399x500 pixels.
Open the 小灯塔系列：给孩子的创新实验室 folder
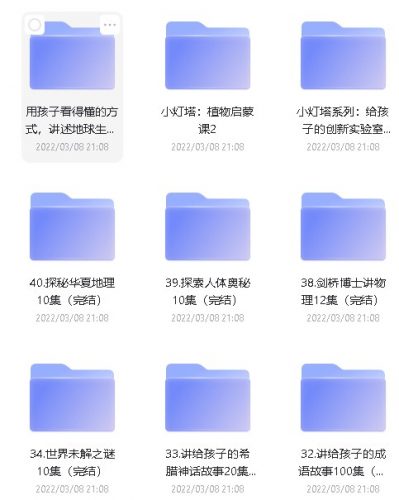pos(343,55)
